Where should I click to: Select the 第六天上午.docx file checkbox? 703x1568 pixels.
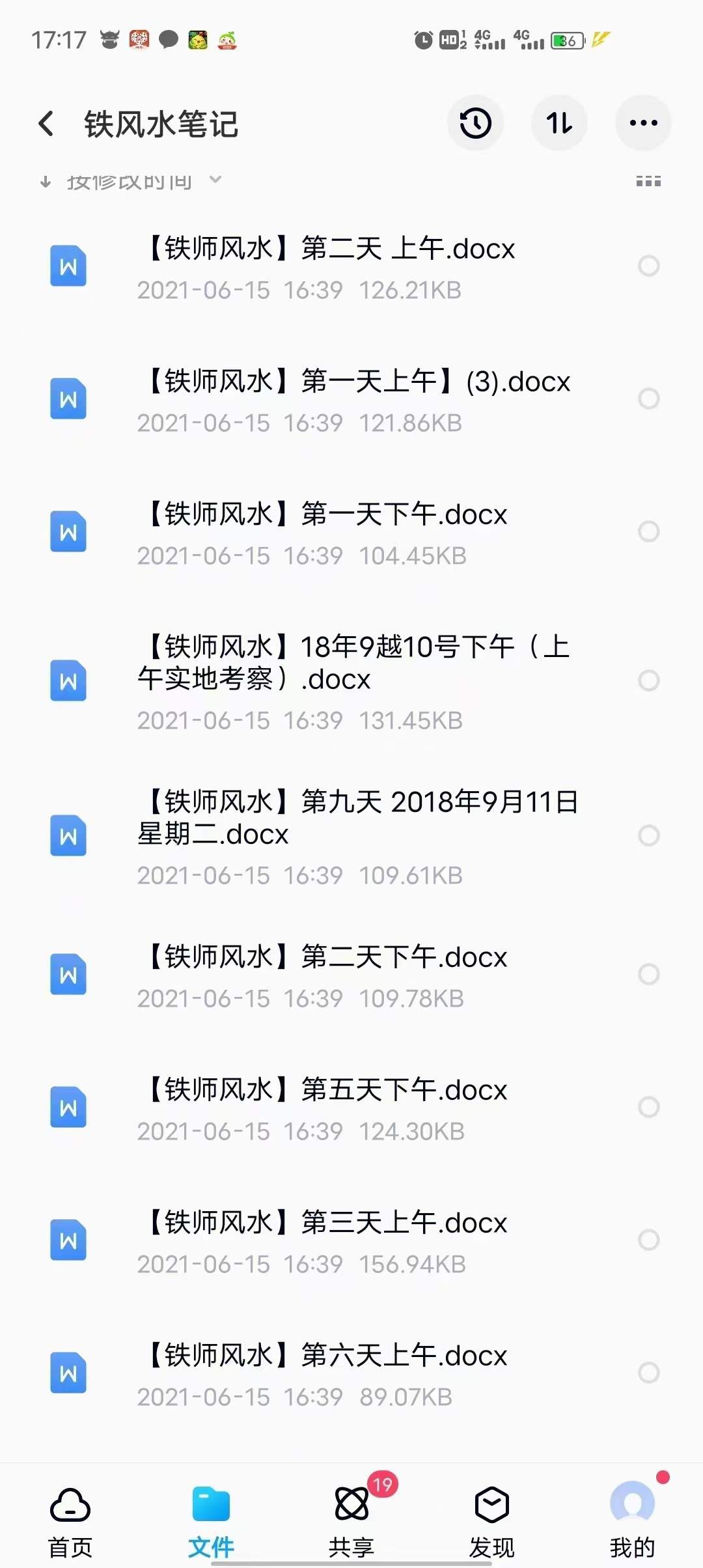(x=649, y=1374)
